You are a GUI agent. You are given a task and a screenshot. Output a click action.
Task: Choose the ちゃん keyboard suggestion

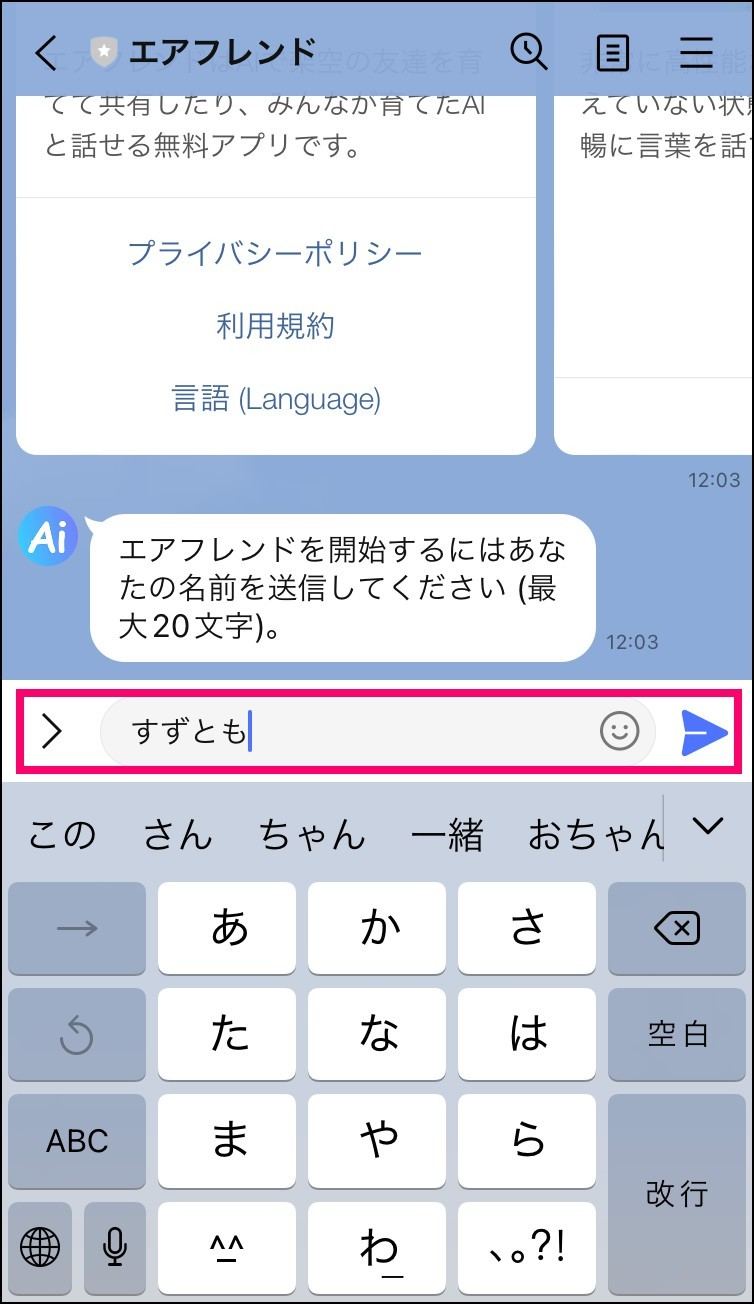(312, 833)
